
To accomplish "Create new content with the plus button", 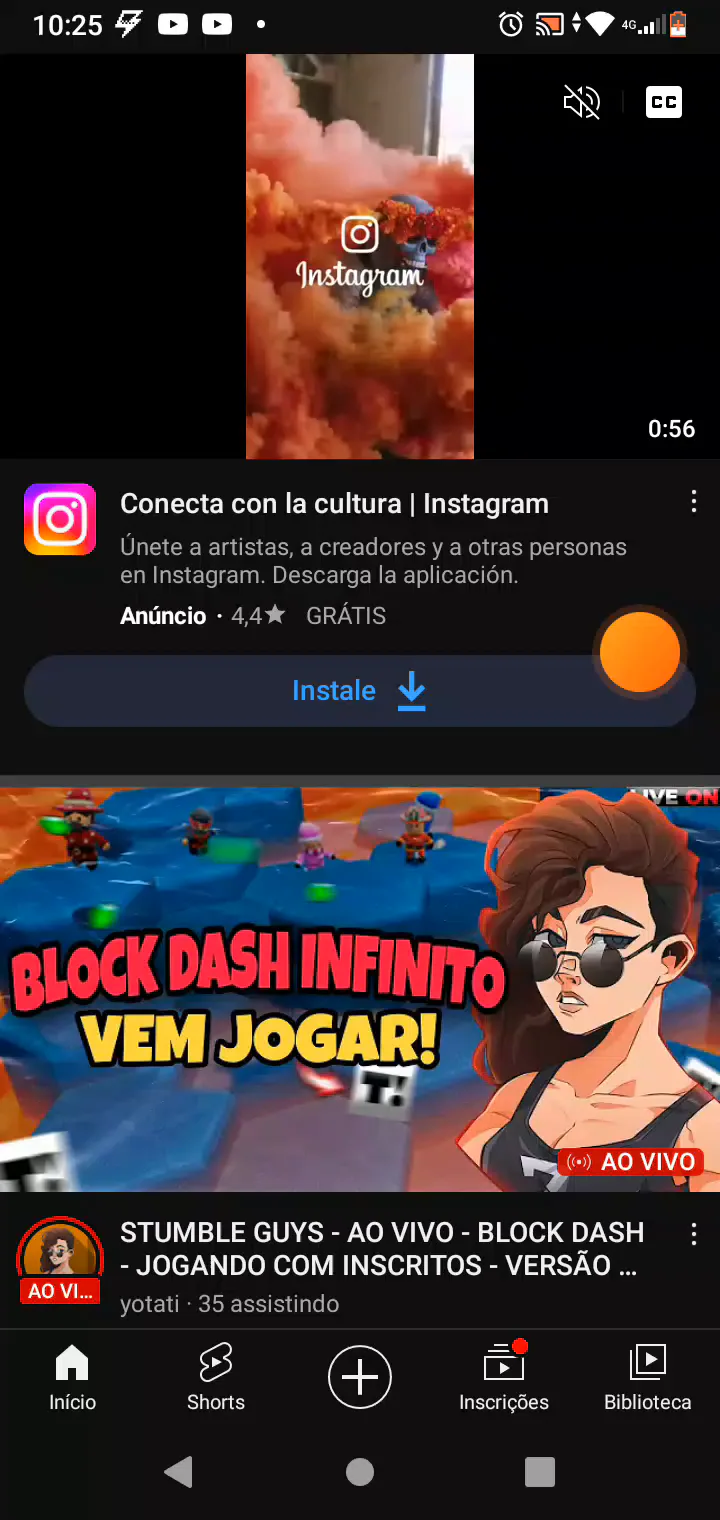I will [360, 1377].
